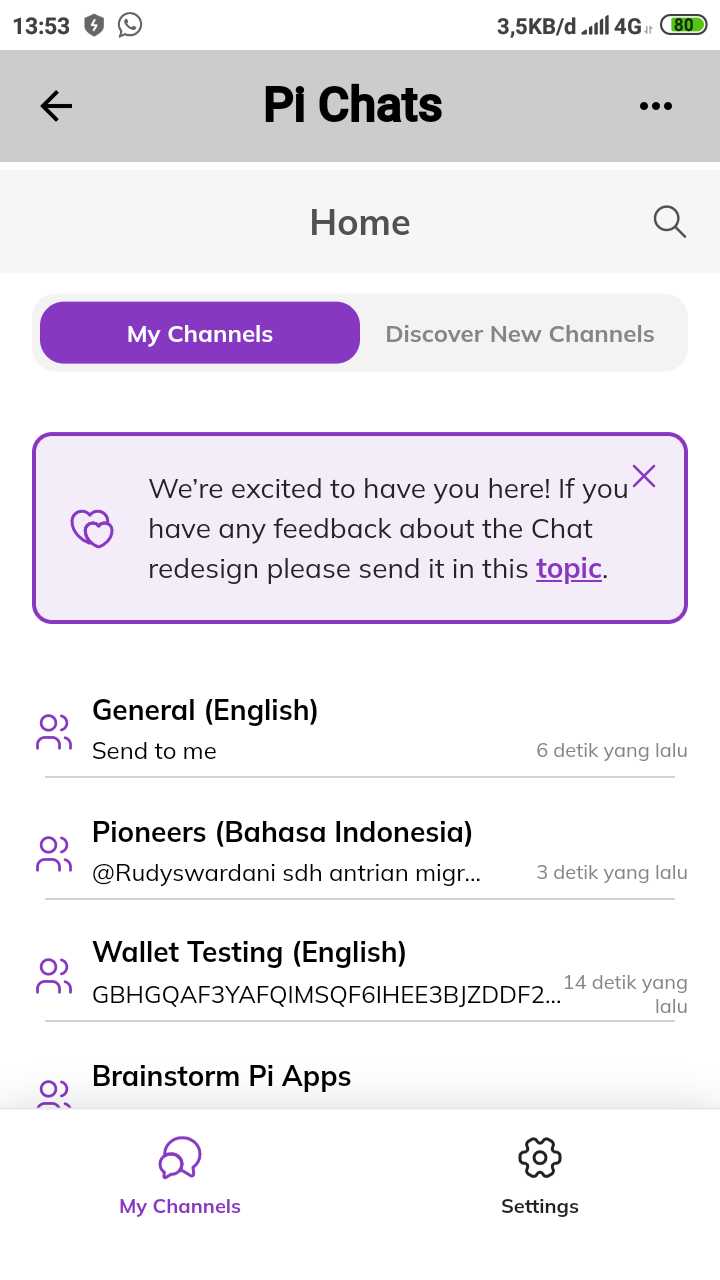This screenshot has height=1280, width=720.
Task: Switch to Discover New Channels
Action: click(x=519, y=333)
